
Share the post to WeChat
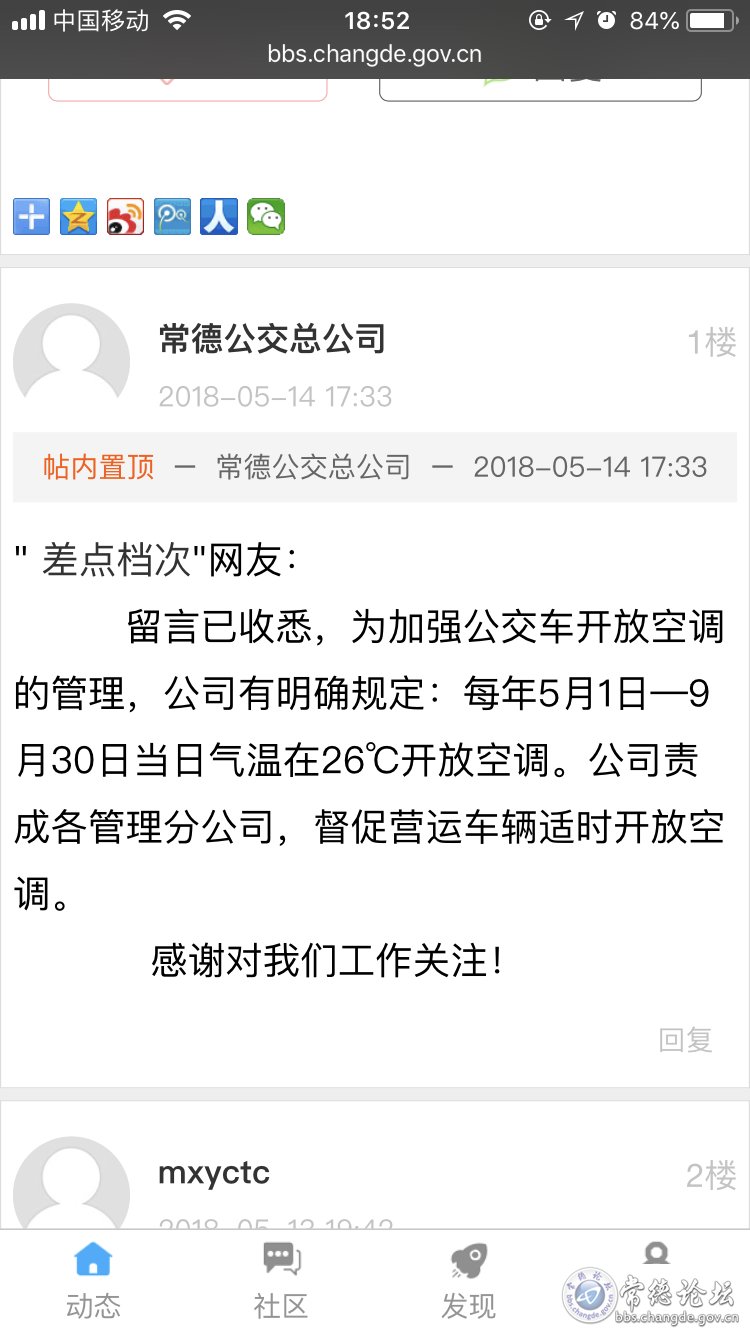click(x=266, y=216)
